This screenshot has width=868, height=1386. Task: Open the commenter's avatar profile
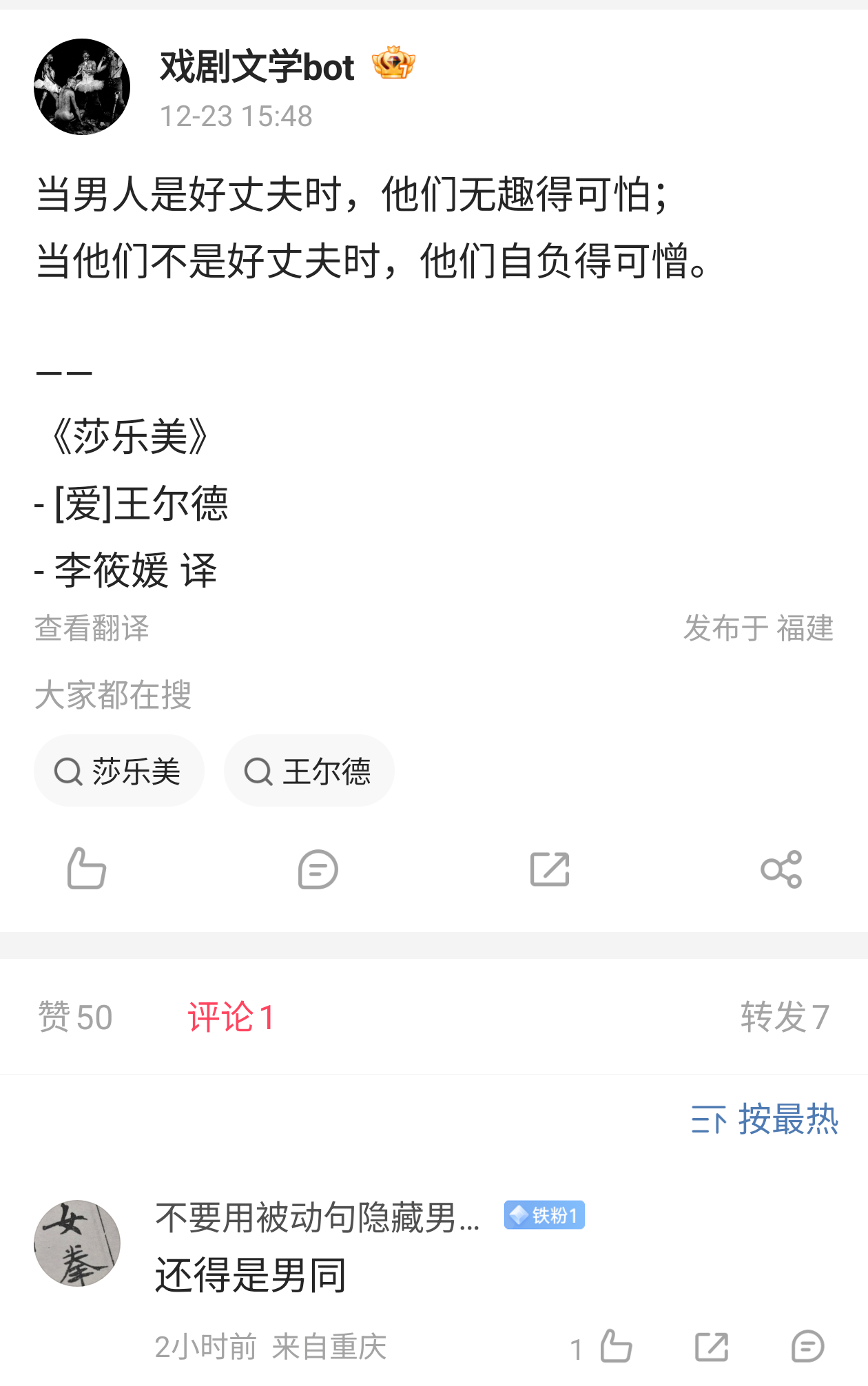click(77, 1244)
